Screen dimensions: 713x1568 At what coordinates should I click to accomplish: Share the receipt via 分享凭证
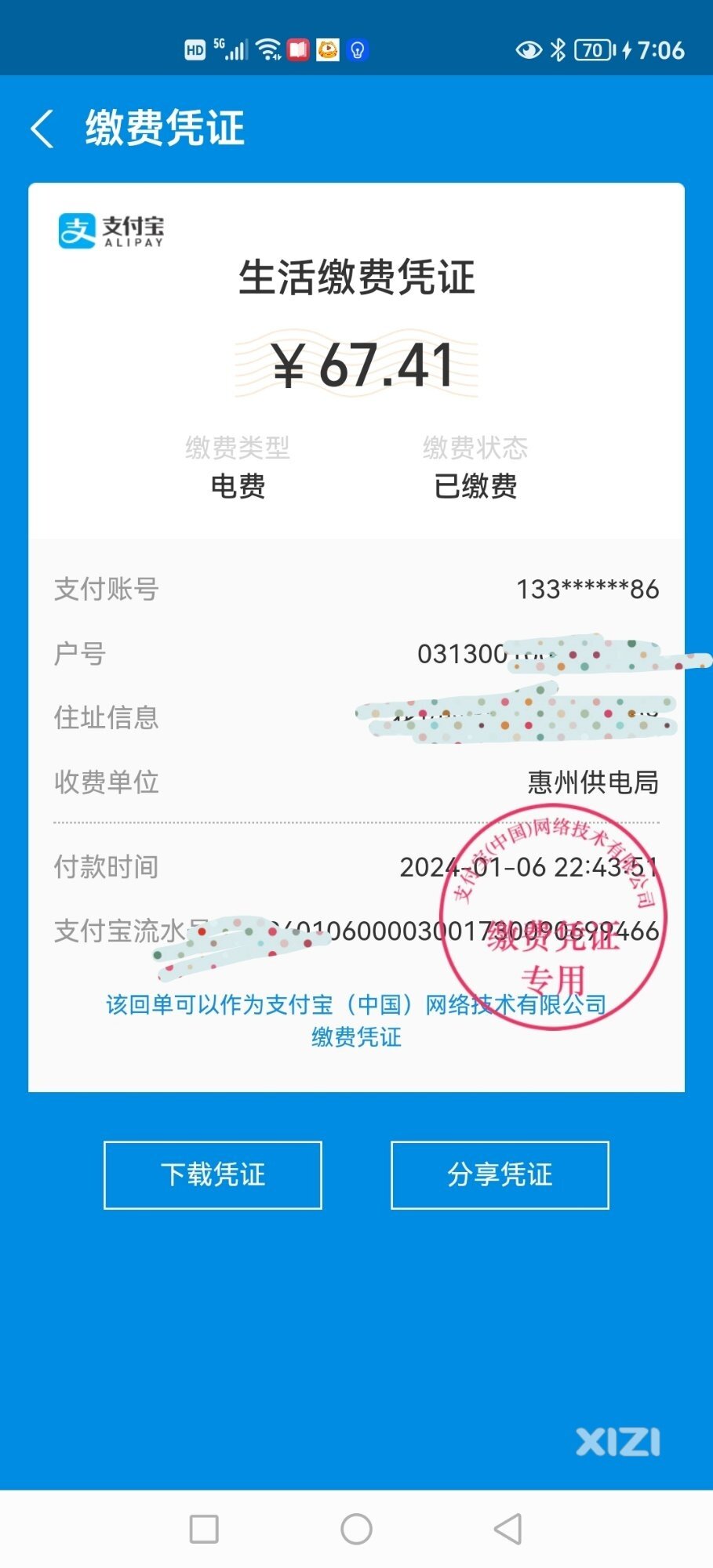pos(500,1174)
